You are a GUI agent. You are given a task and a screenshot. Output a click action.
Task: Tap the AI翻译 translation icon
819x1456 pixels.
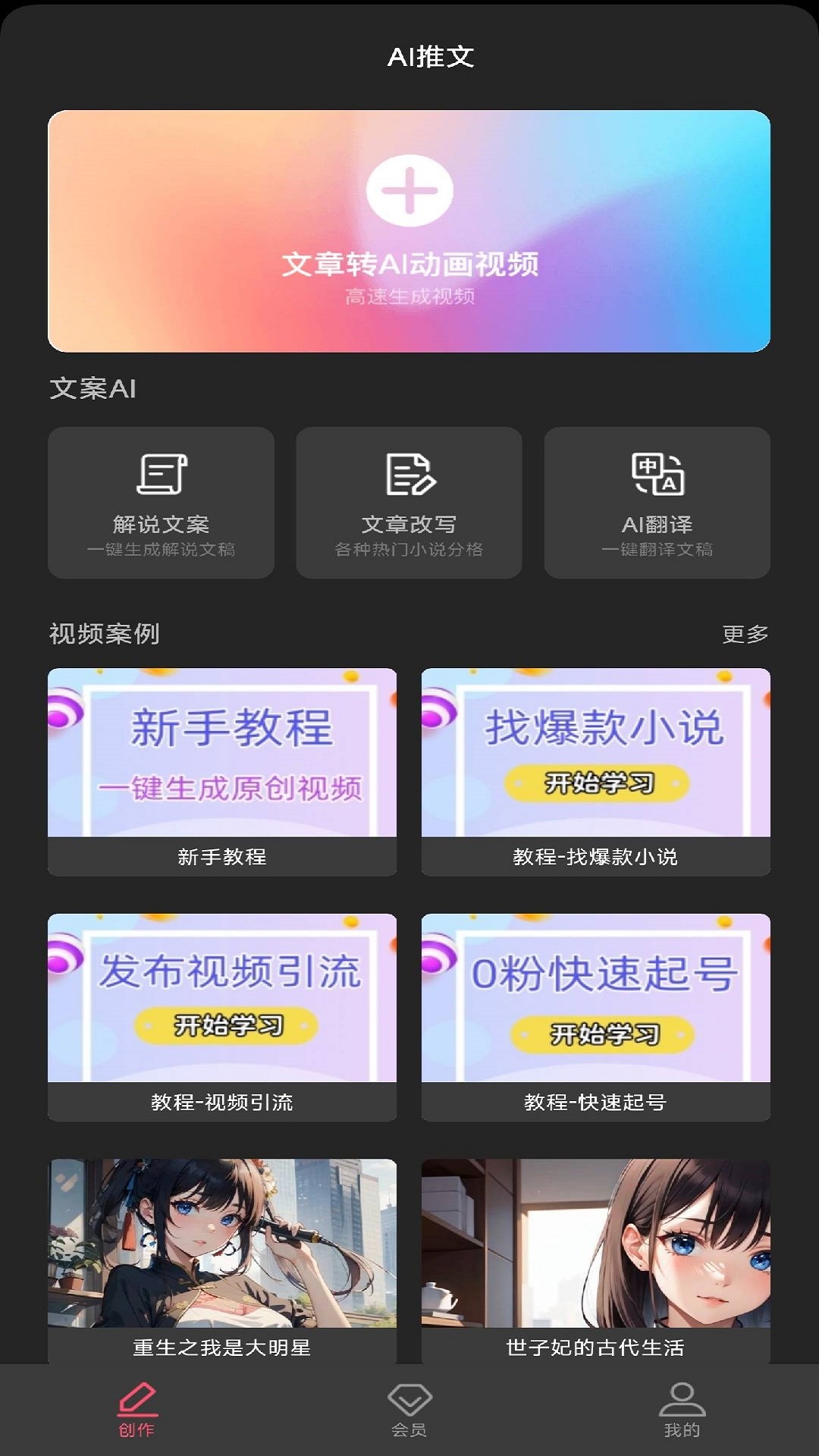656,474
